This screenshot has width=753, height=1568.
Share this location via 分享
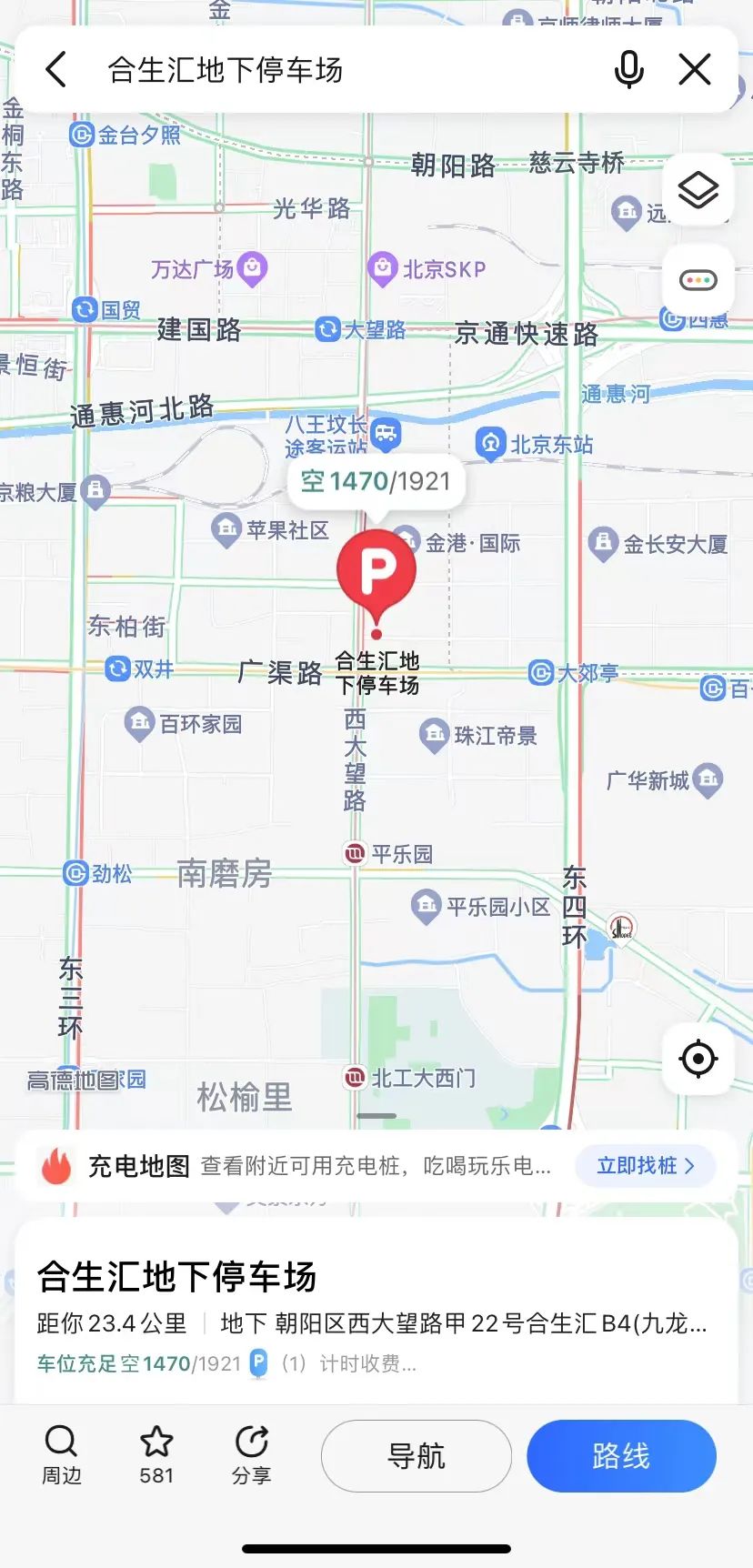point(251,1455)
